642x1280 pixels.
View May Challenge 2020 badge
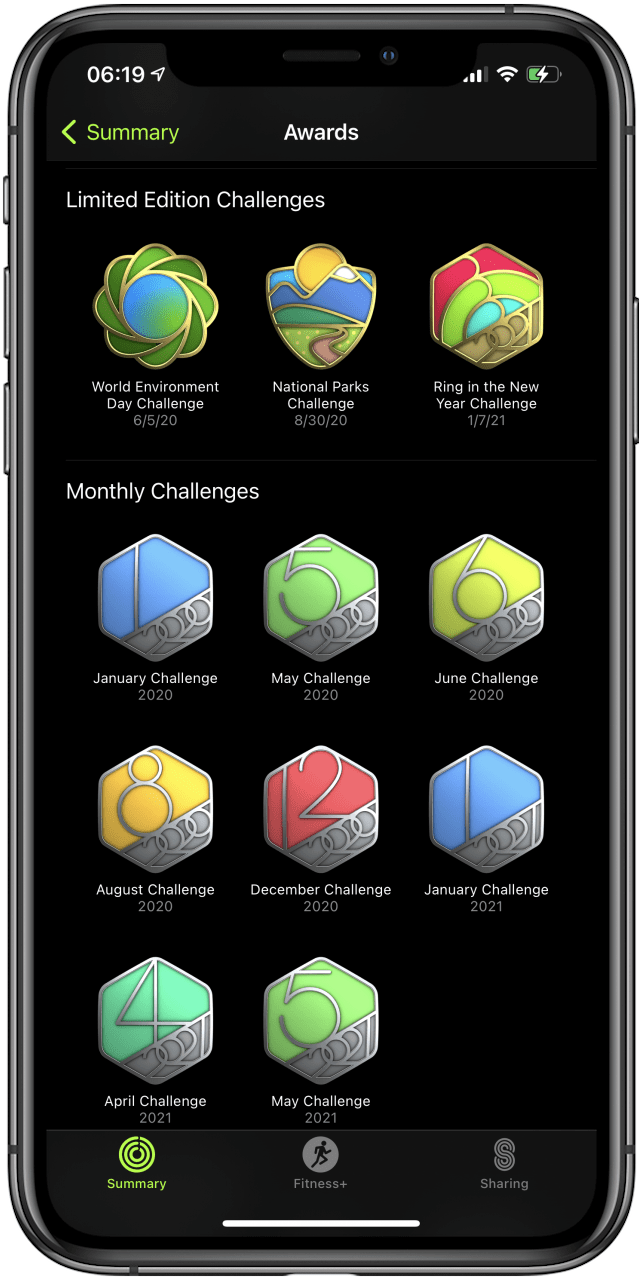tap(321, 598)
